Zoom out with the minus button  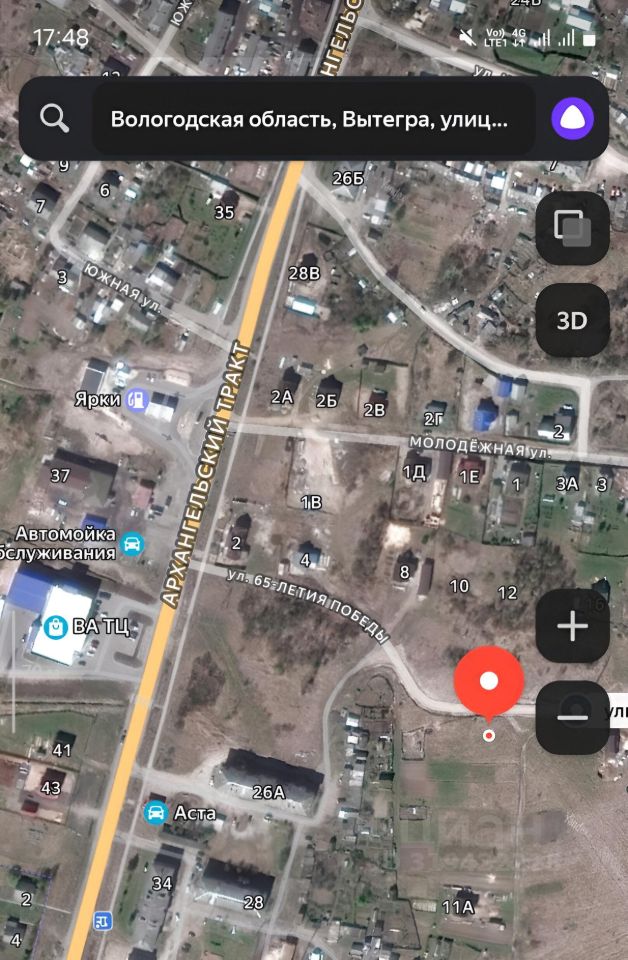tap(572, 717)
